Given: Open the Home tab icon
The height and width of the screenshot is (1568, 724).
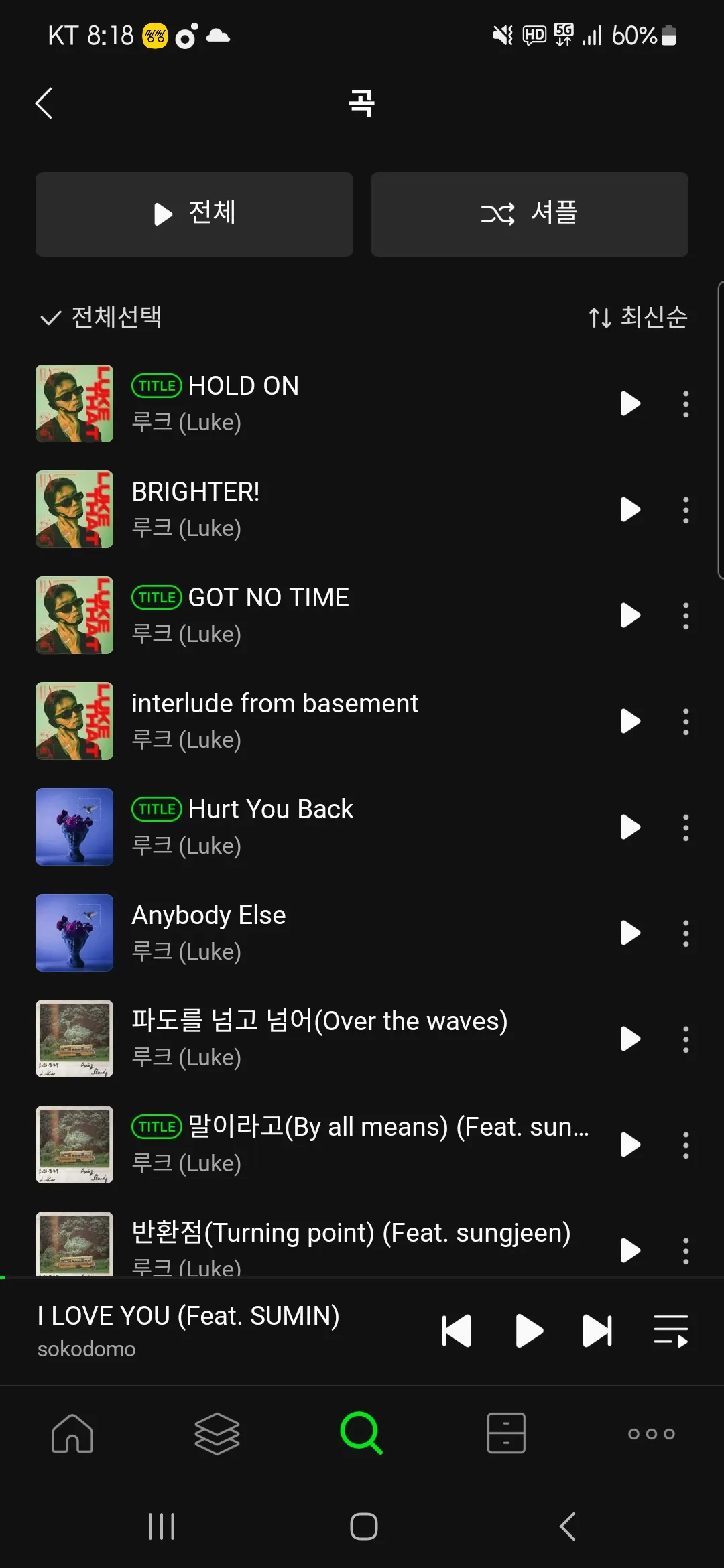Looking at the screenshot, I should point(74,1434).
